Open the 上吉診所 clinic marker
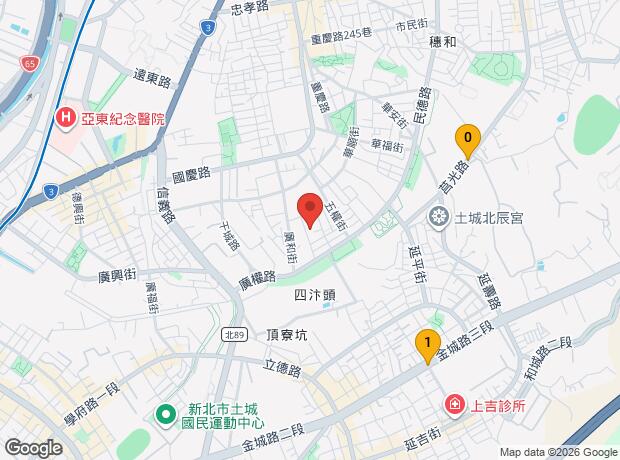The image size is (620, 460). click(x=455, y=405)
